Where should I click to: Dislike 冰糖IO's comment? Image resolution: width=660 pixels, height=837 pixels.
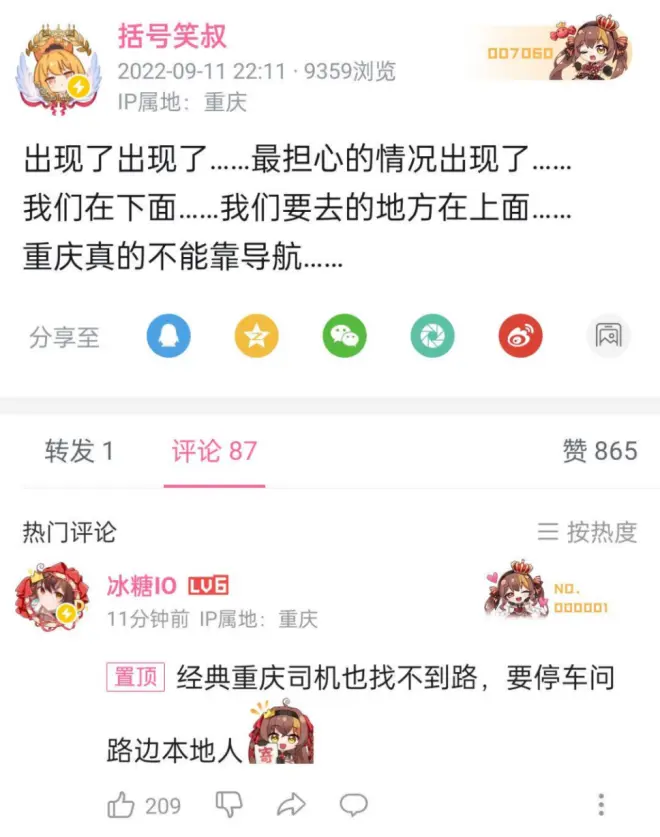pyautogui.click(x=229, y=804)
